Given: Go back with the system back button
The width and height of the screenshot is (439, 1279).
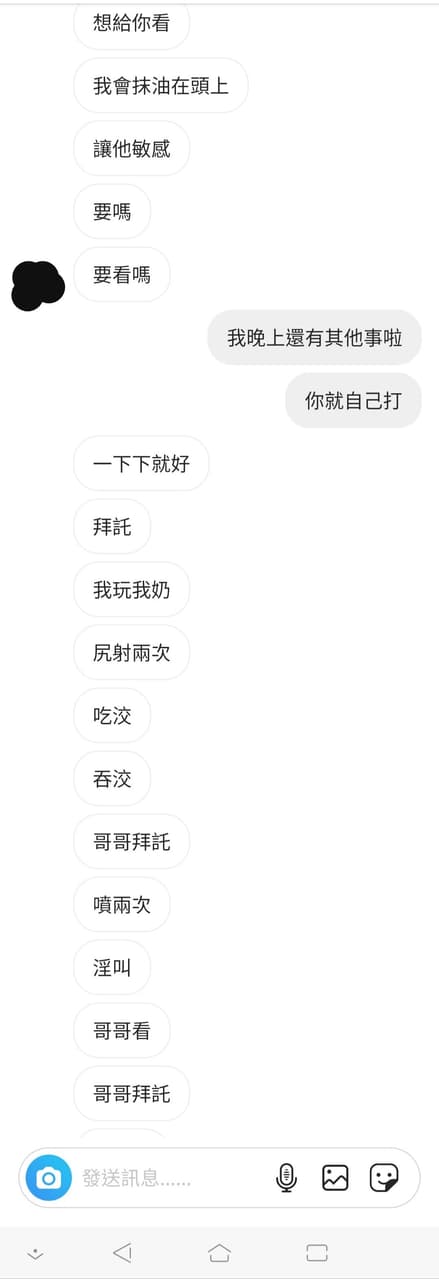Looking at the screenshot, I should [x=122, y=1252].
